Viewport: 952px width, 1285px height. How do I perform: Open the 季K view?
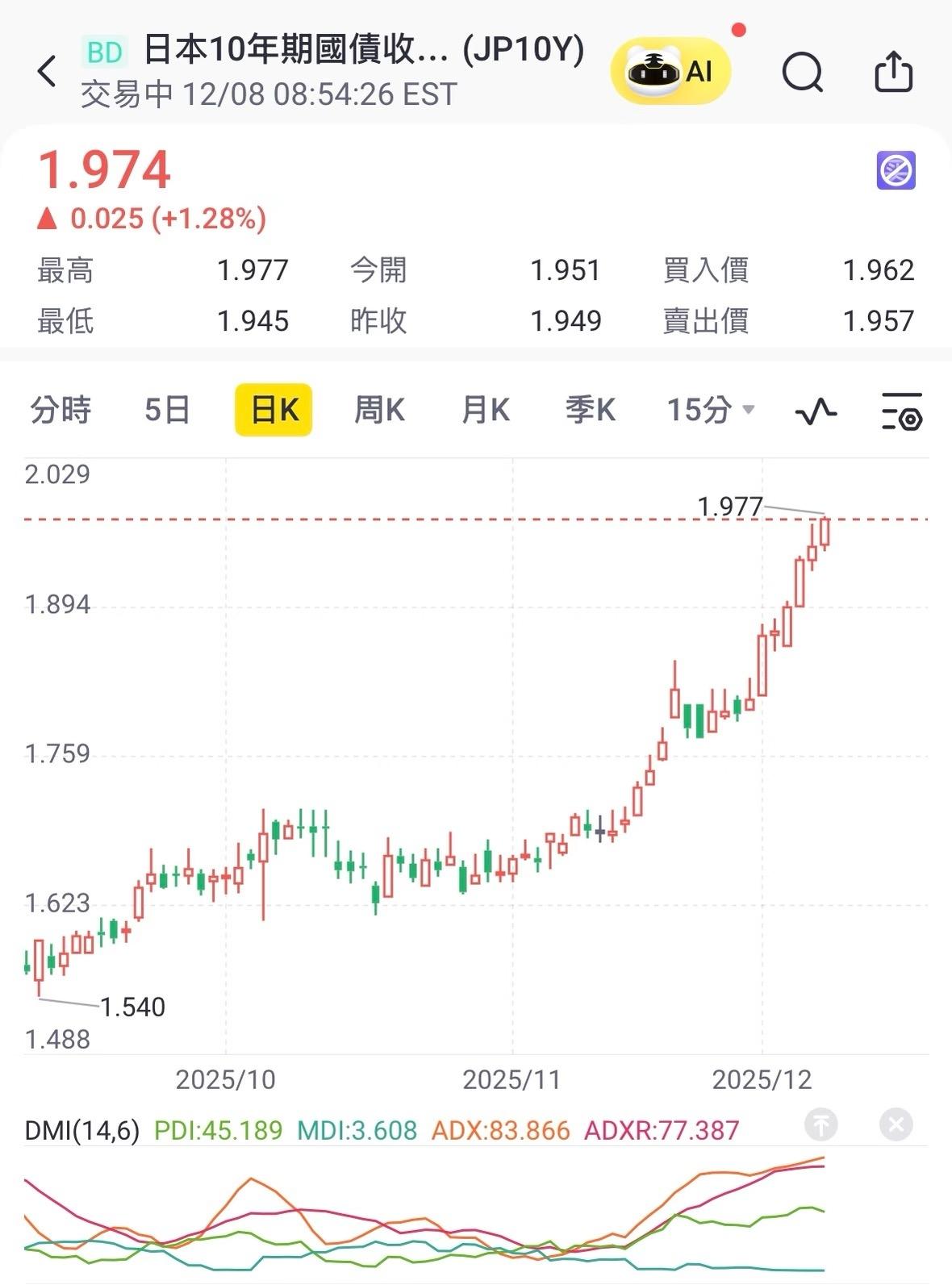[x=591, y=411]
